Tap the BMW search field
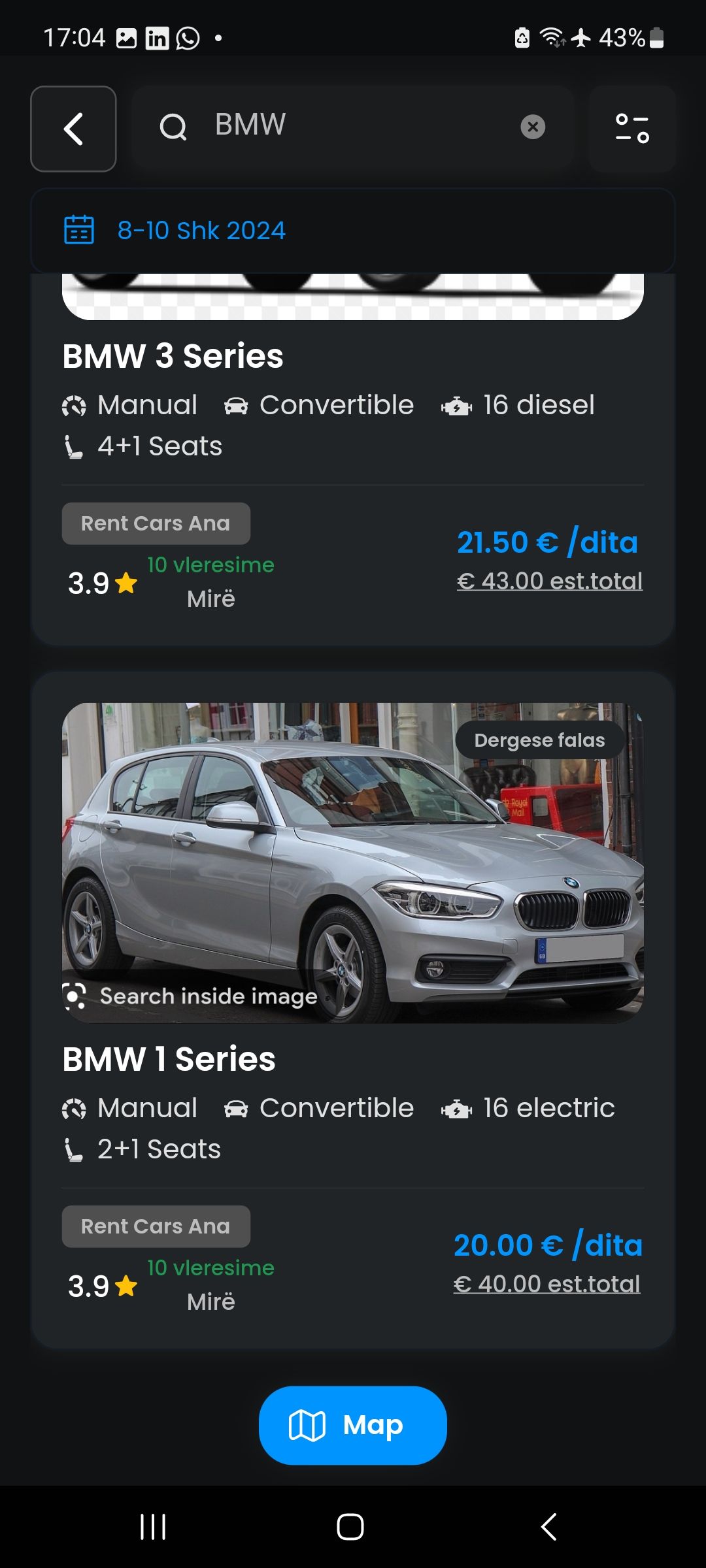The height and width of the screenshot is (1568, 706). 353,127
